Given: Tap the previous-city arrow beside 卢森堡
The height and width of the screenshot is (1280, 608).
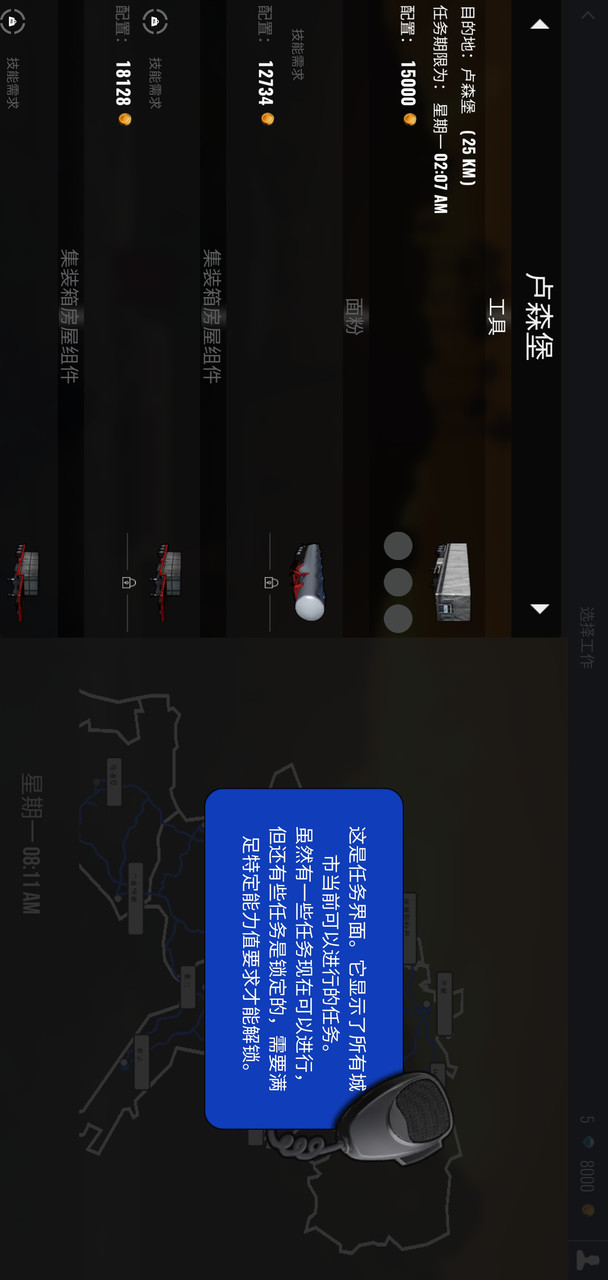Looking at the screenshot, I should 540,24.
